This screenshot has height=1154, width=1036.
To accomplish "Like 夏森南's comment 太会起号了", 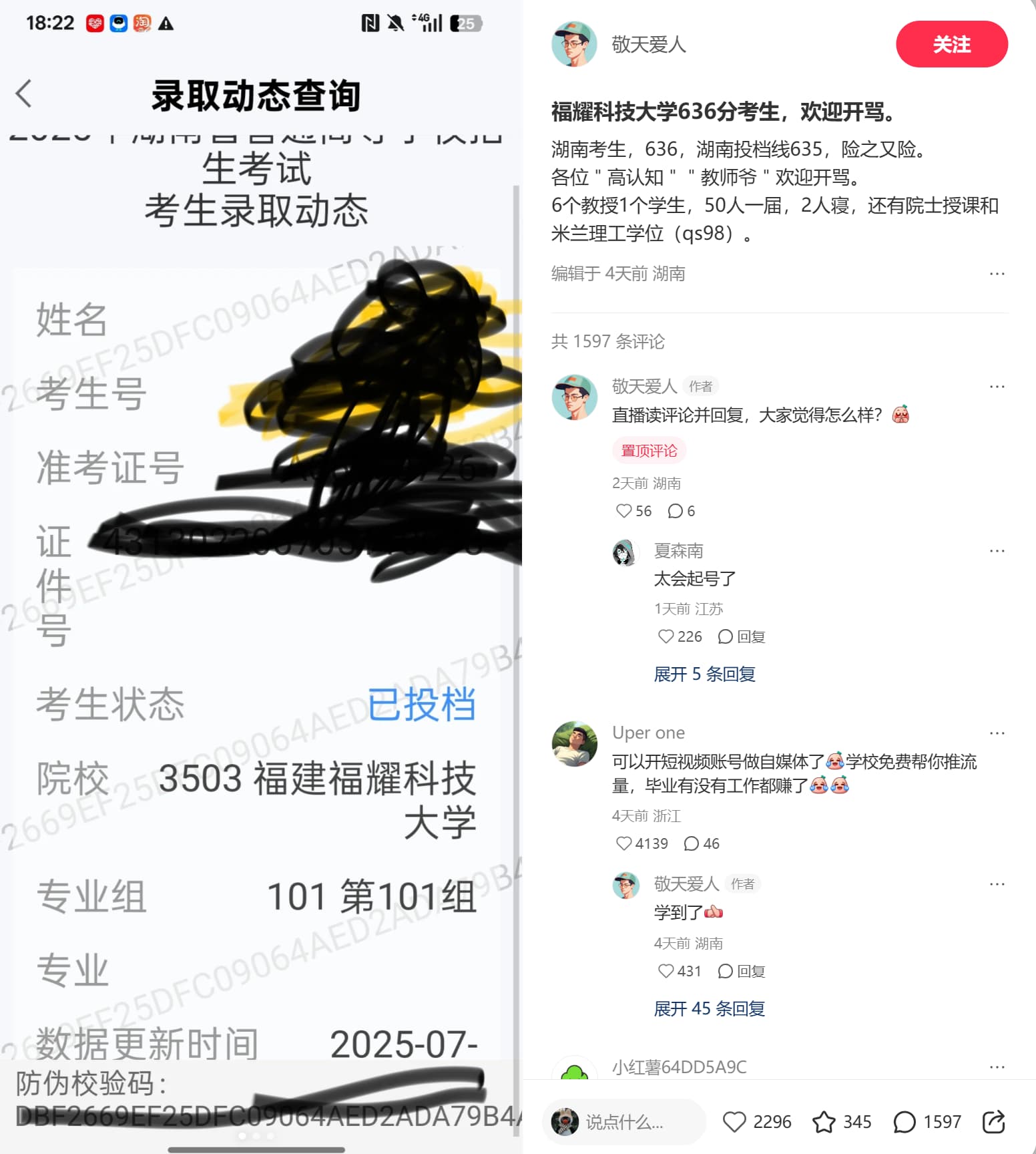I will (666, 636).
